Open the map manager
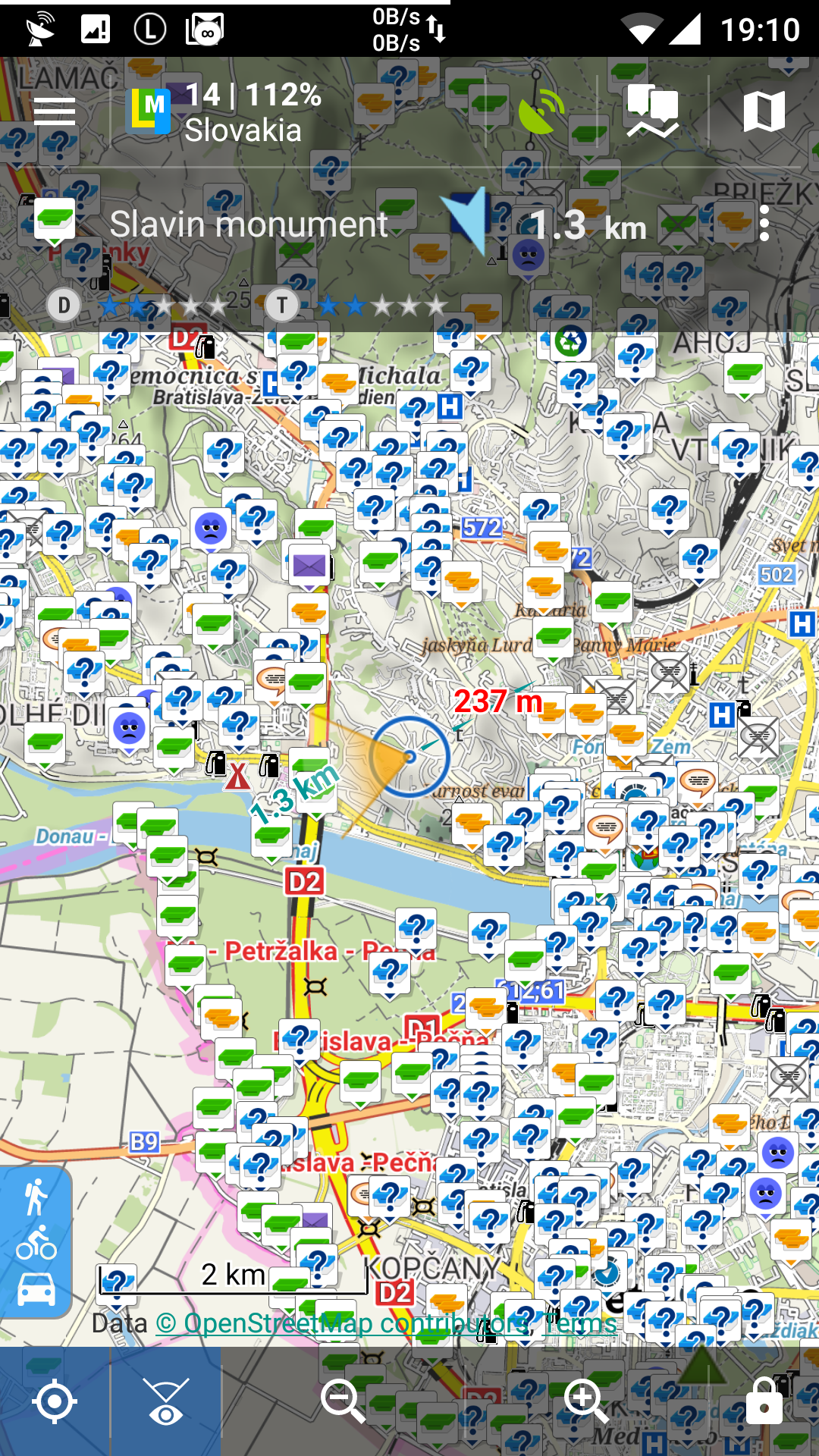 click(x=764, y=112)
